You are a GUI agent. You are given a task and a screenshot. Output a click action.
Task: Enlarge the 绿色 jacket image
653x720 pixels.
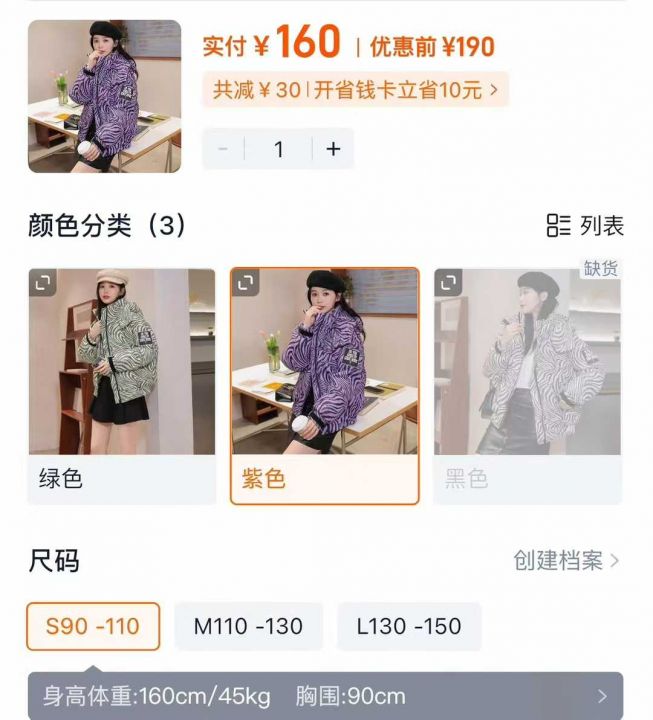pos(43,284)
